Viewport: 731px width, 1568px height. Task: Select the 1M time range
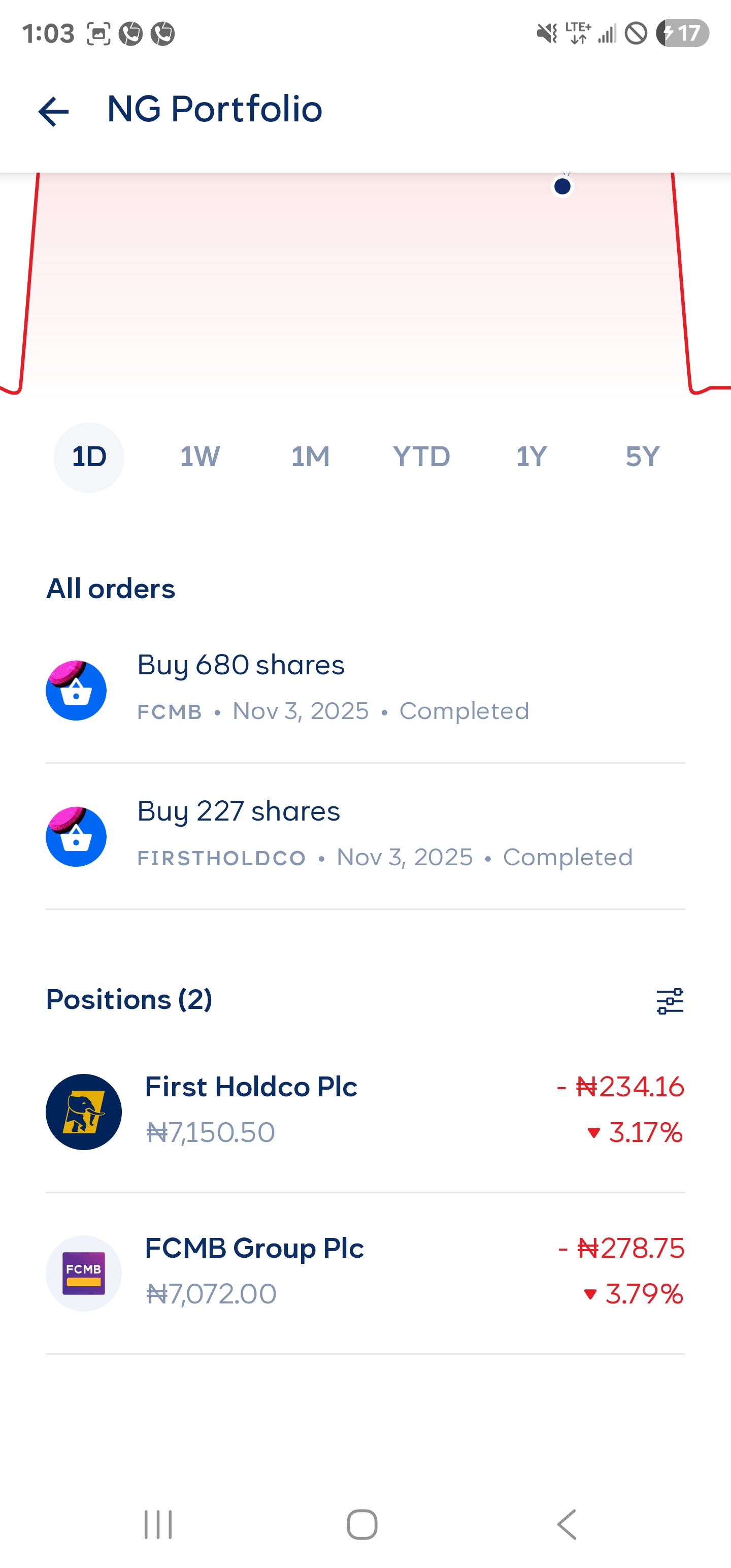pyautogui.click(x=310, y=456)
